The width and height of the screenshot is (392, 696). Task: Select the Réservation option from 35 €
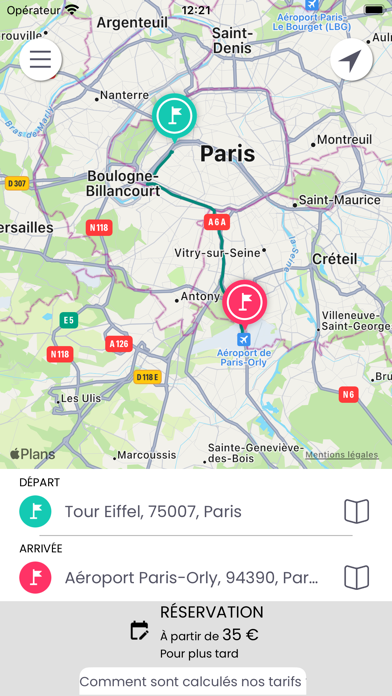[196, 632]
